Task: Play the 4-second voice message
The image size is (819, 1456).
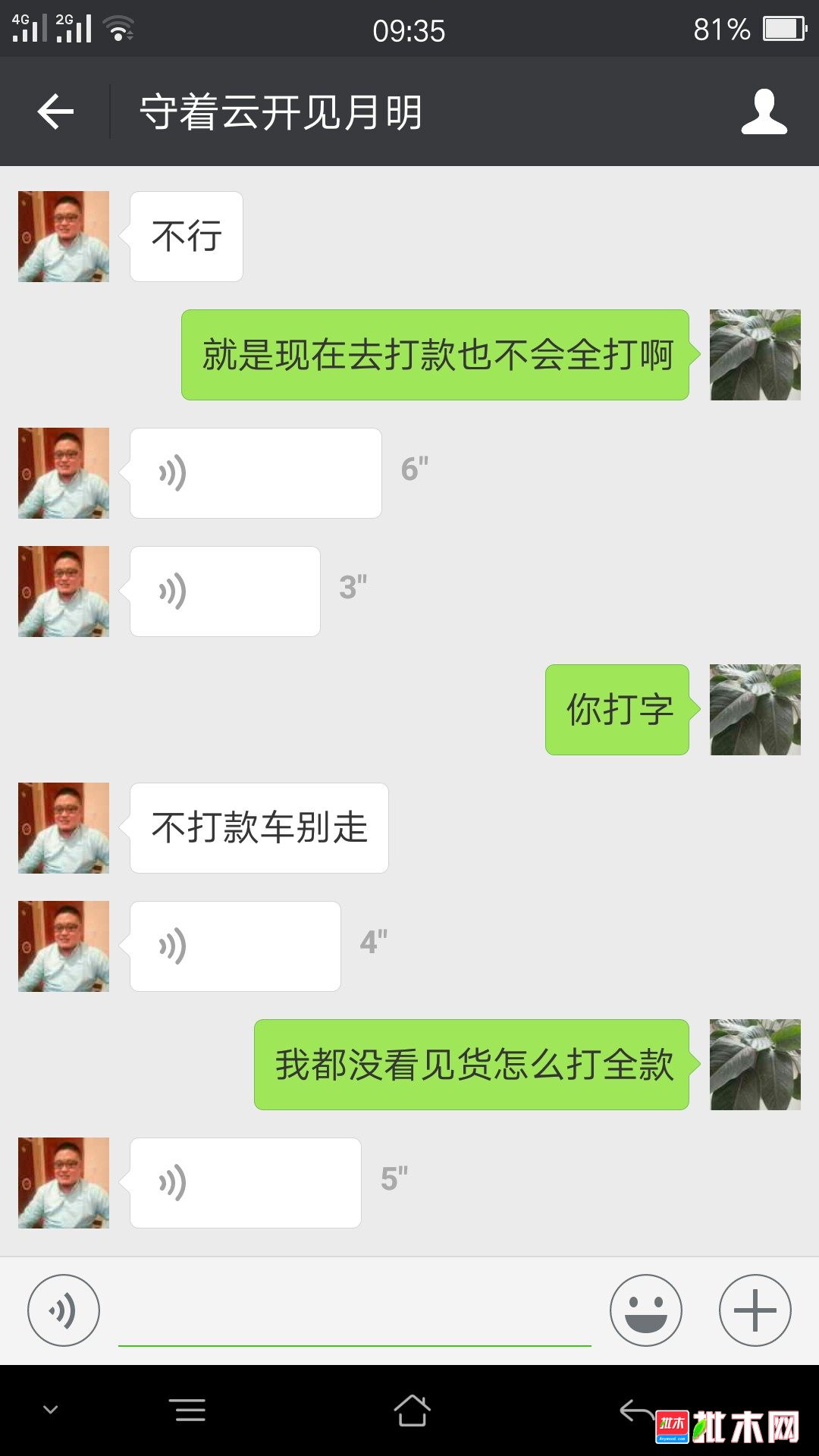Action: pyautogui.click(x=235, y=946)
